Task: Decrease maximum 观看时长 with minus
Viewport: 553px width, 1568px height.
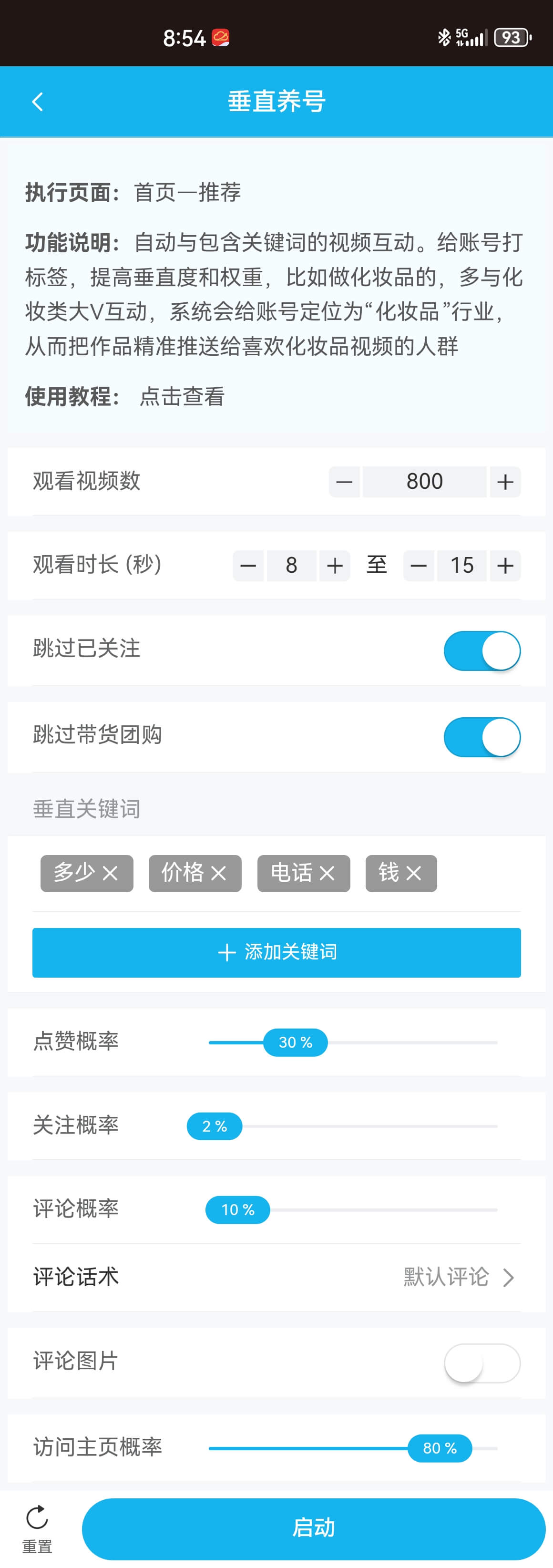Action: [418, 566]
